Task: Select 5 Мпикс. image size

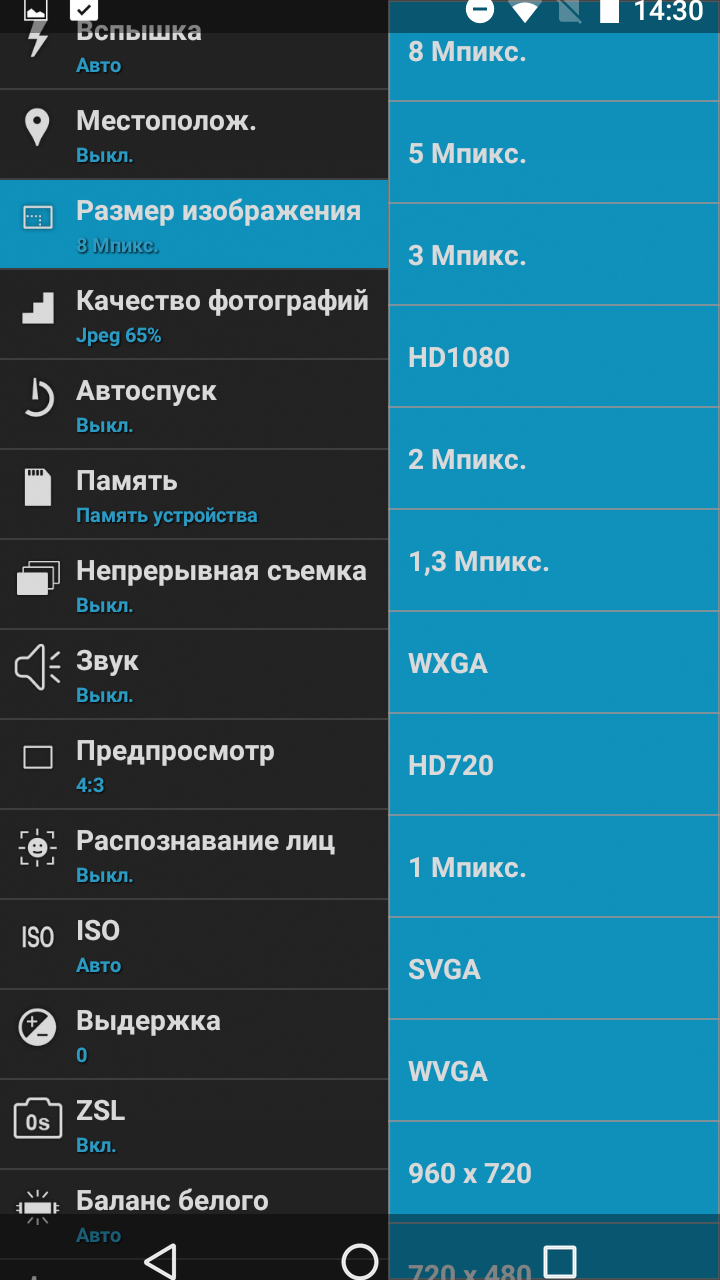Action: click(554, 153)
